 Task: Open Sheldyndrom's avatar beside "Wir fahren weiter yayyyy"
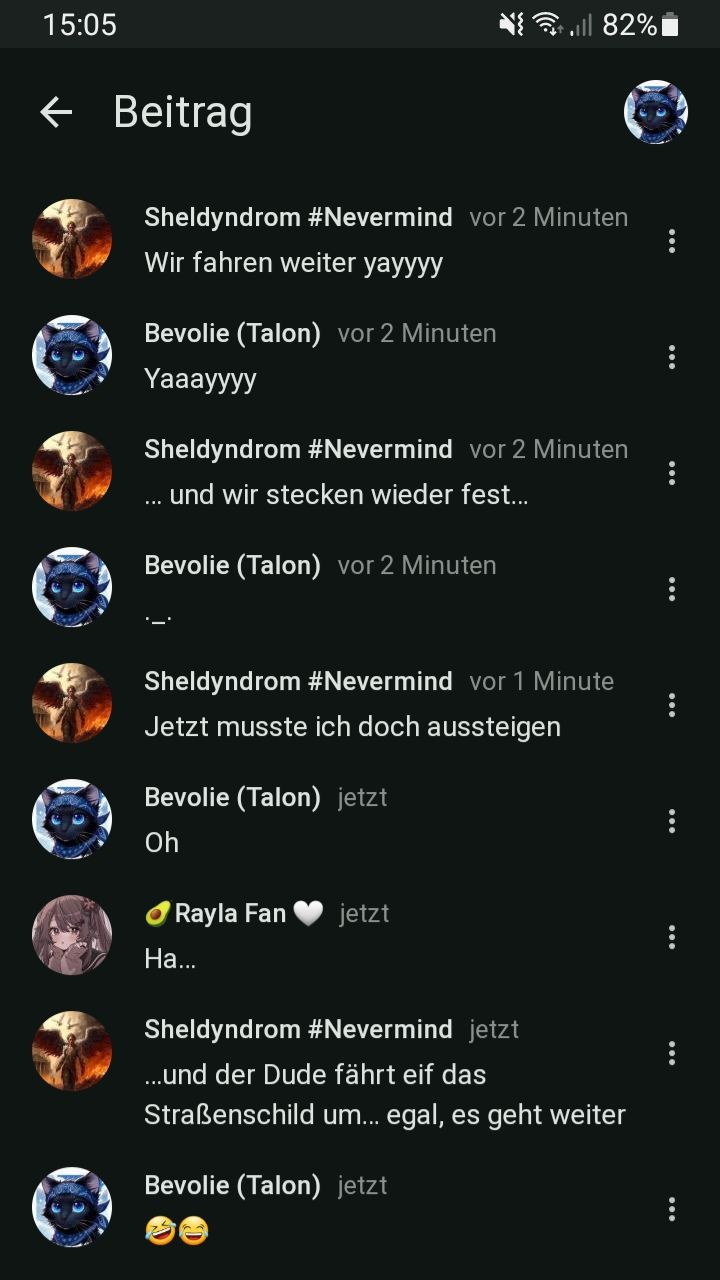coord(72,239)
